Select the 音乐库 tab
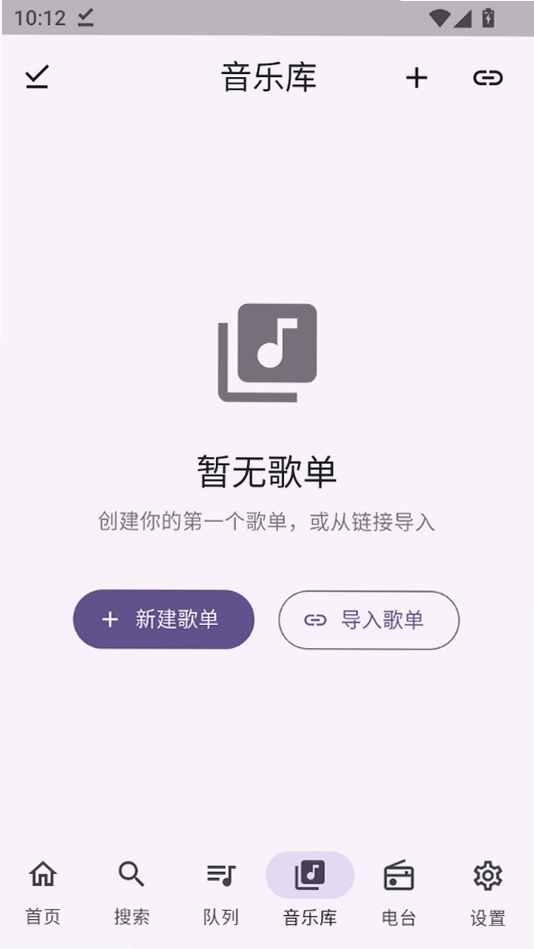The image size is (534, 949). click(x=309, y=892)
